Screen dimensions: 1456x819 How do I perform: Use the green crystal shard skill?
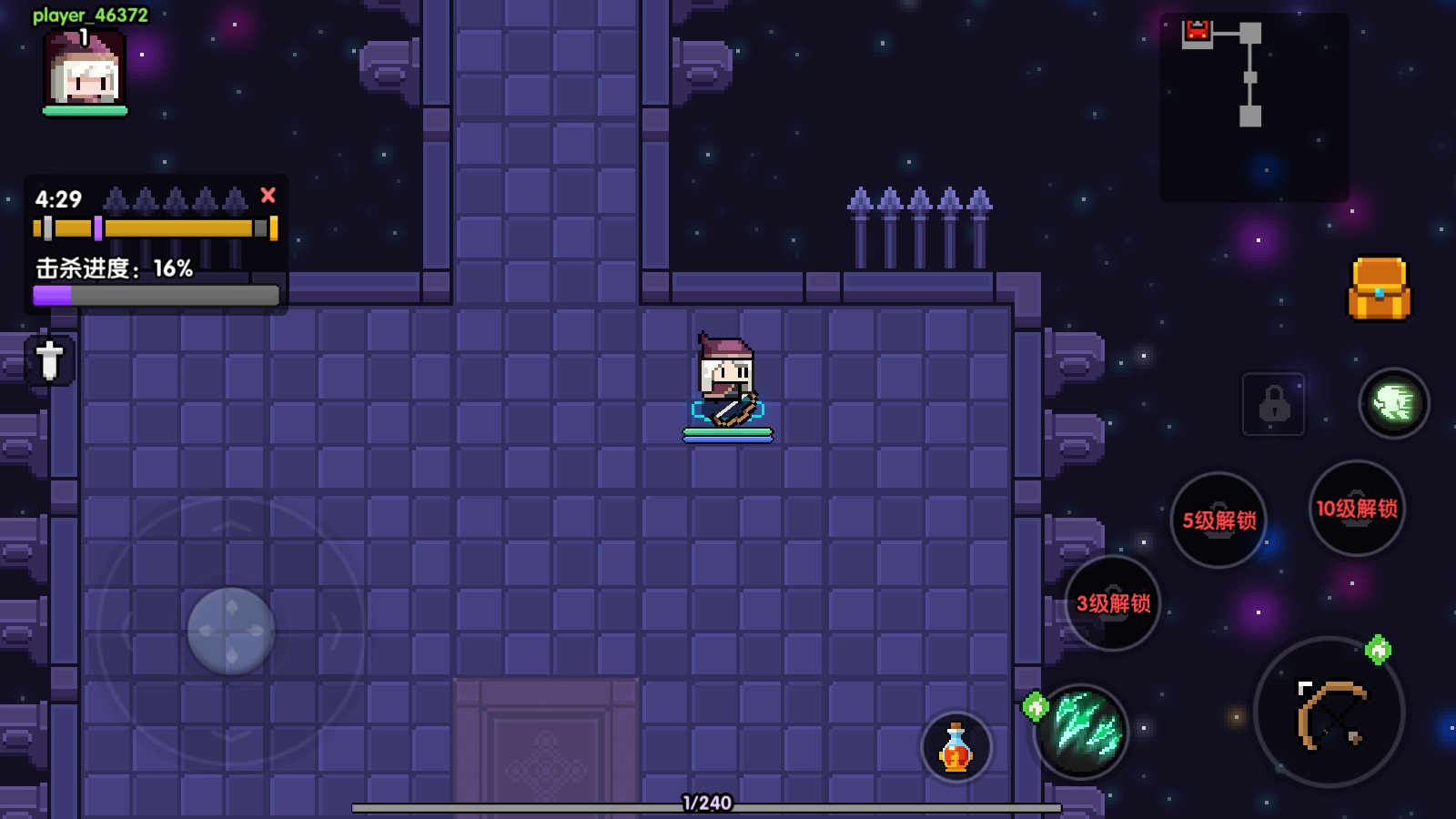[x=1082, y=731]
